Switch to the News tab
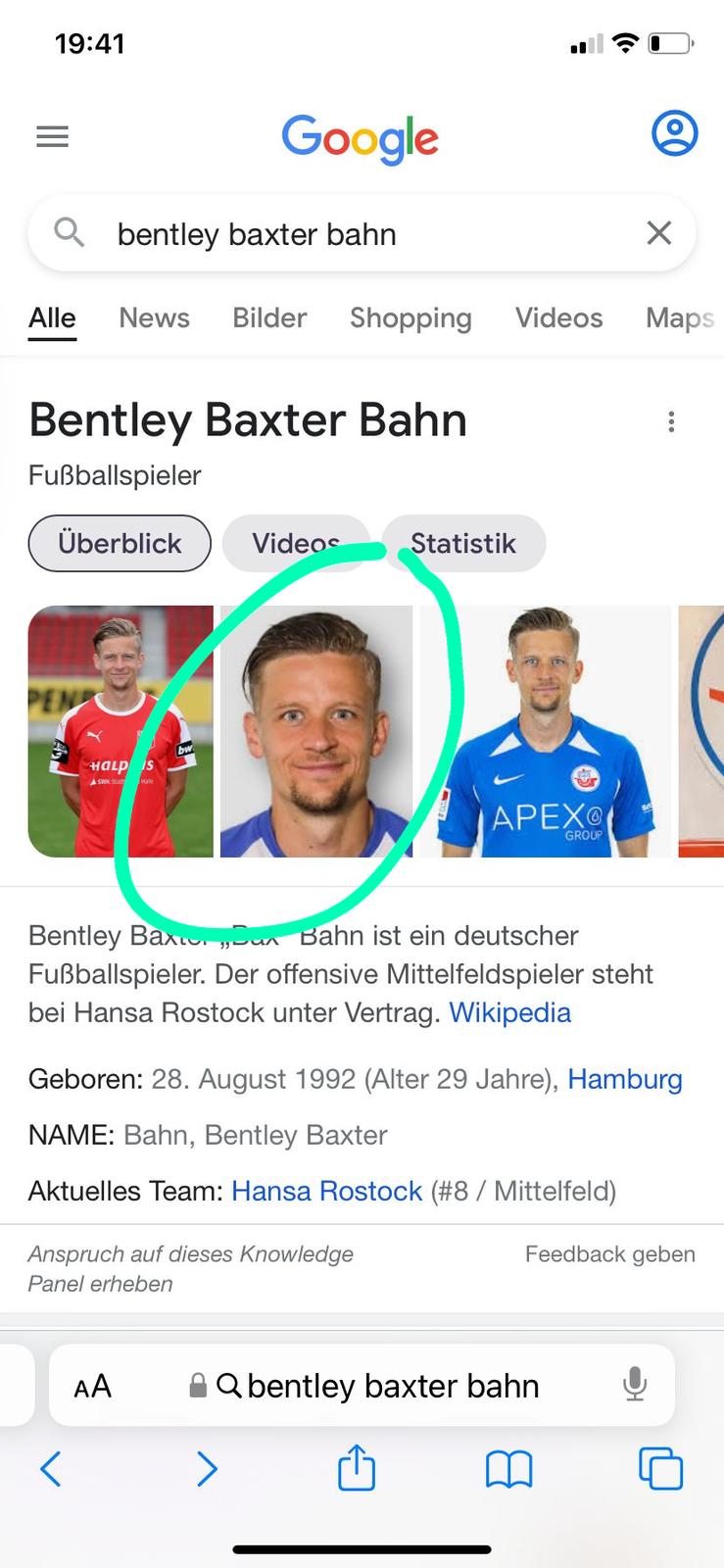Image resolution: width=724 pixels, height=1568 pixels. click(x=154, y=318)
